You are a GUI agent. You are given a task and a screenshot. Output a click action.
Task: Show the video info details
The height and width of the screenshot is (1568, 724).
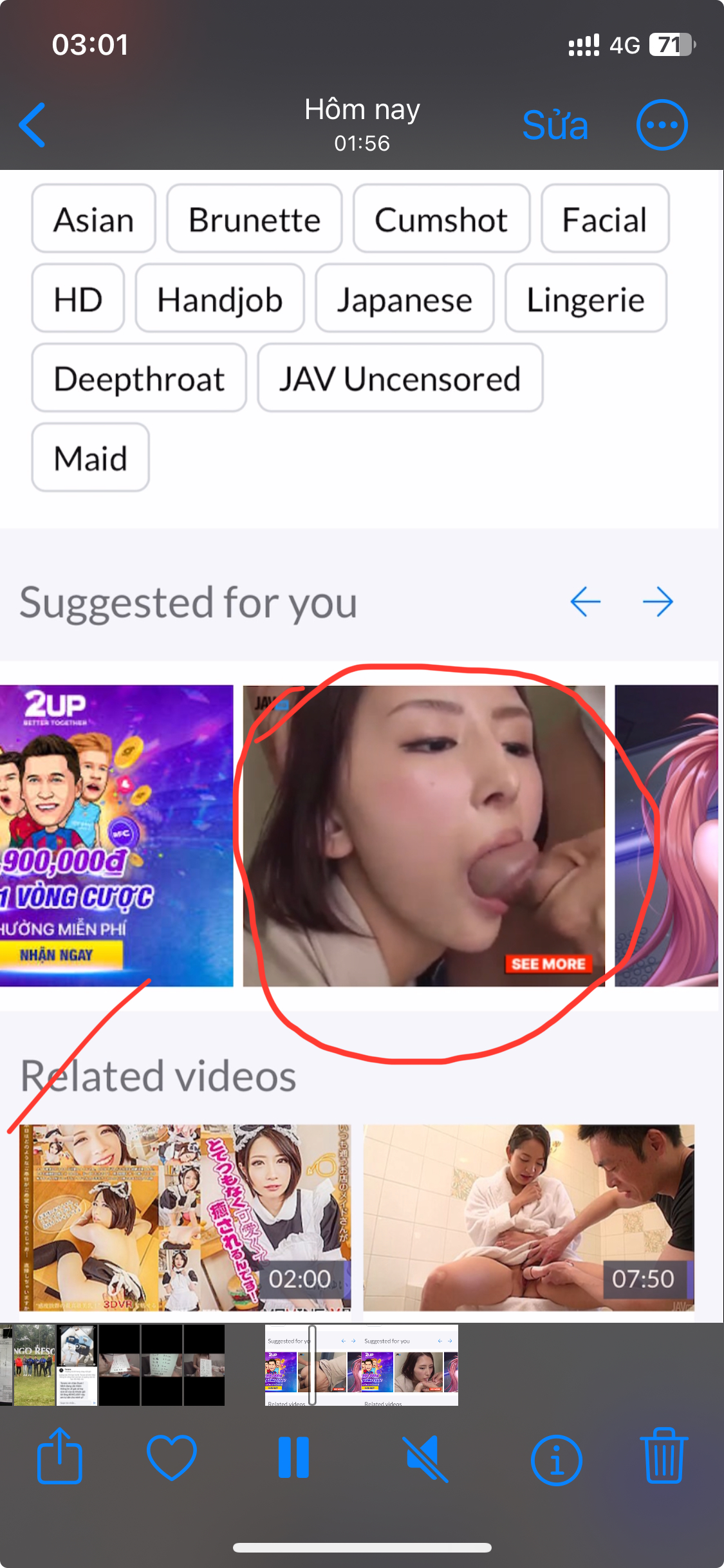[x=556, y=1459]
